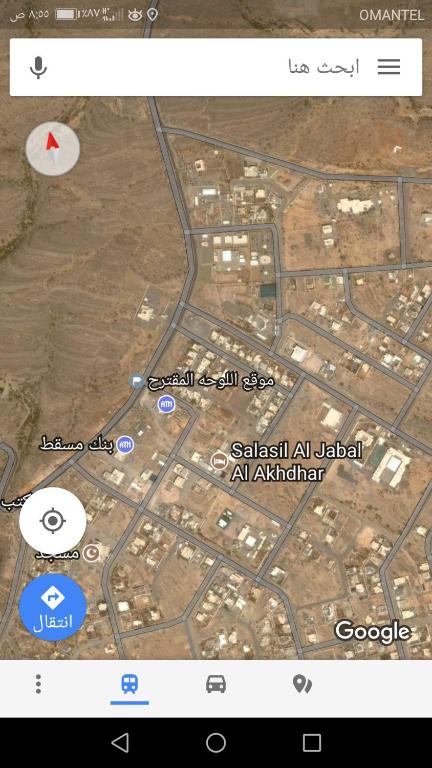Switch to the transit tab
This screenshot has width=432, height=768.
129,684
